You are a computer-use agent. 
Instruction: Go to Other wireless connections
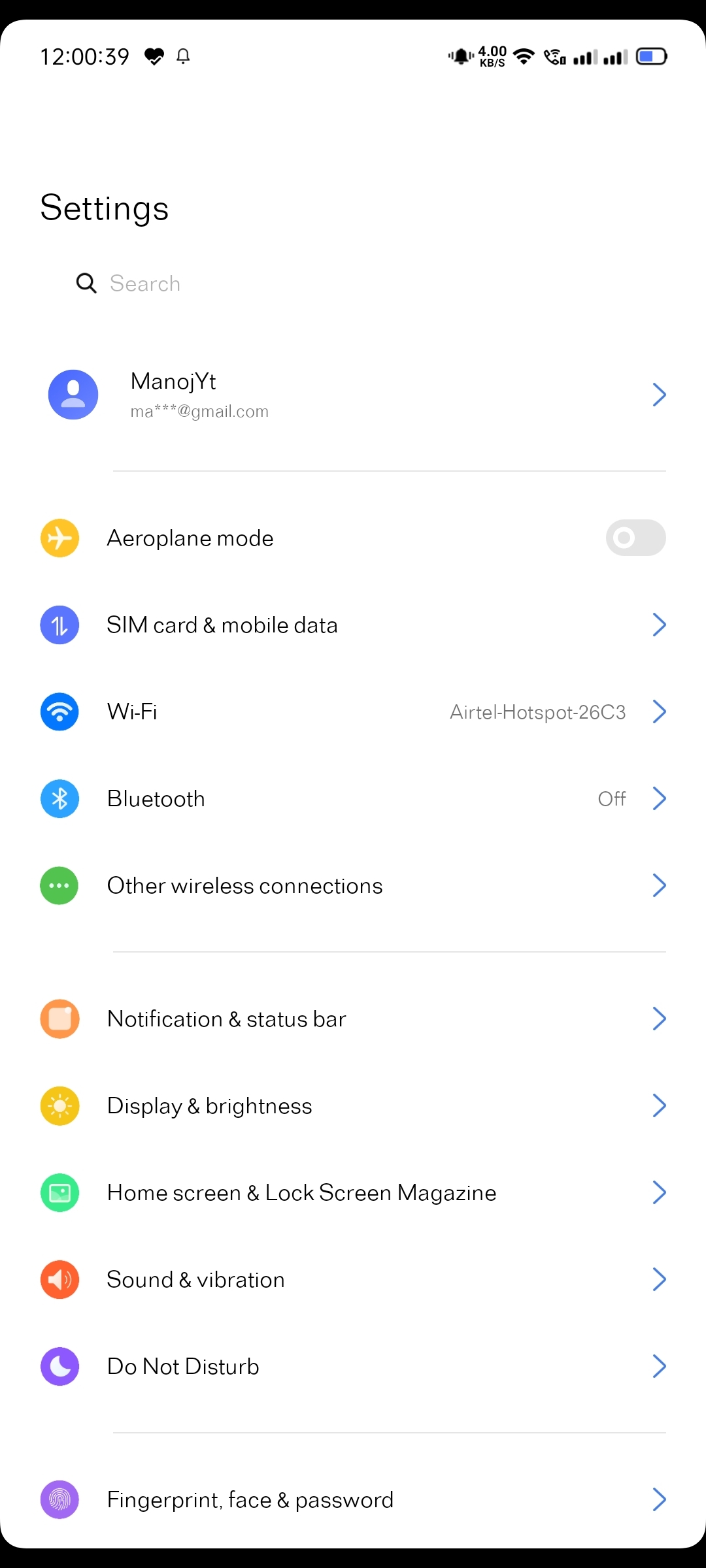click(353, 885)
